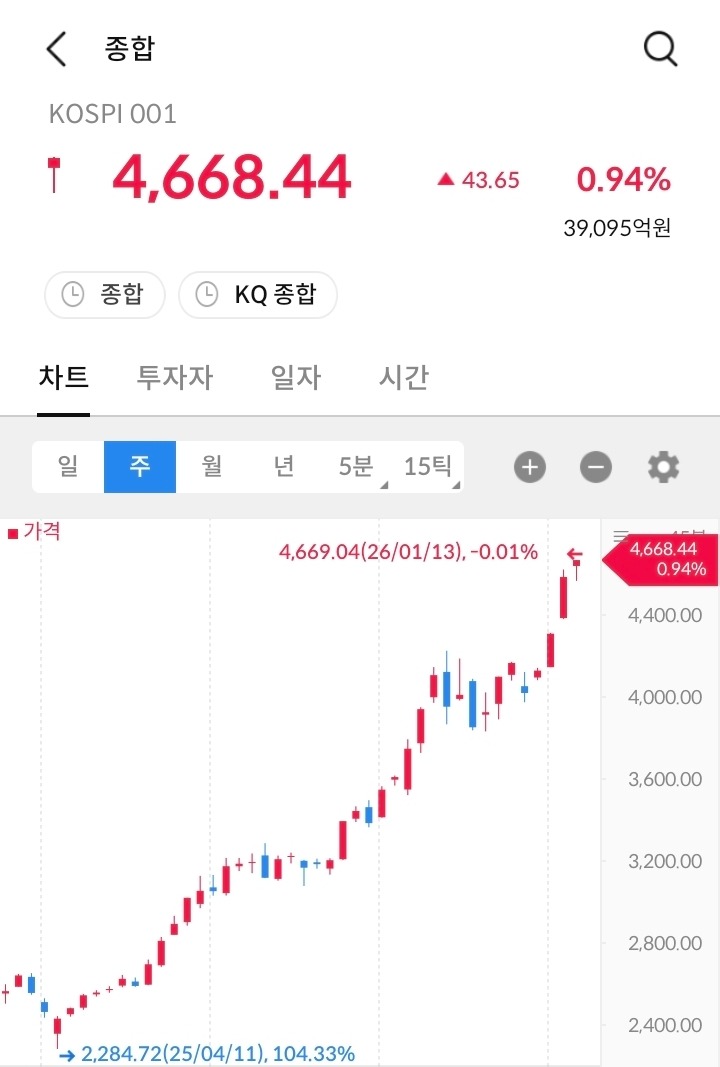This screenshot has width=720, height=1067.
Task: Tap the 종합 index chip
Action: coord(104,295)
